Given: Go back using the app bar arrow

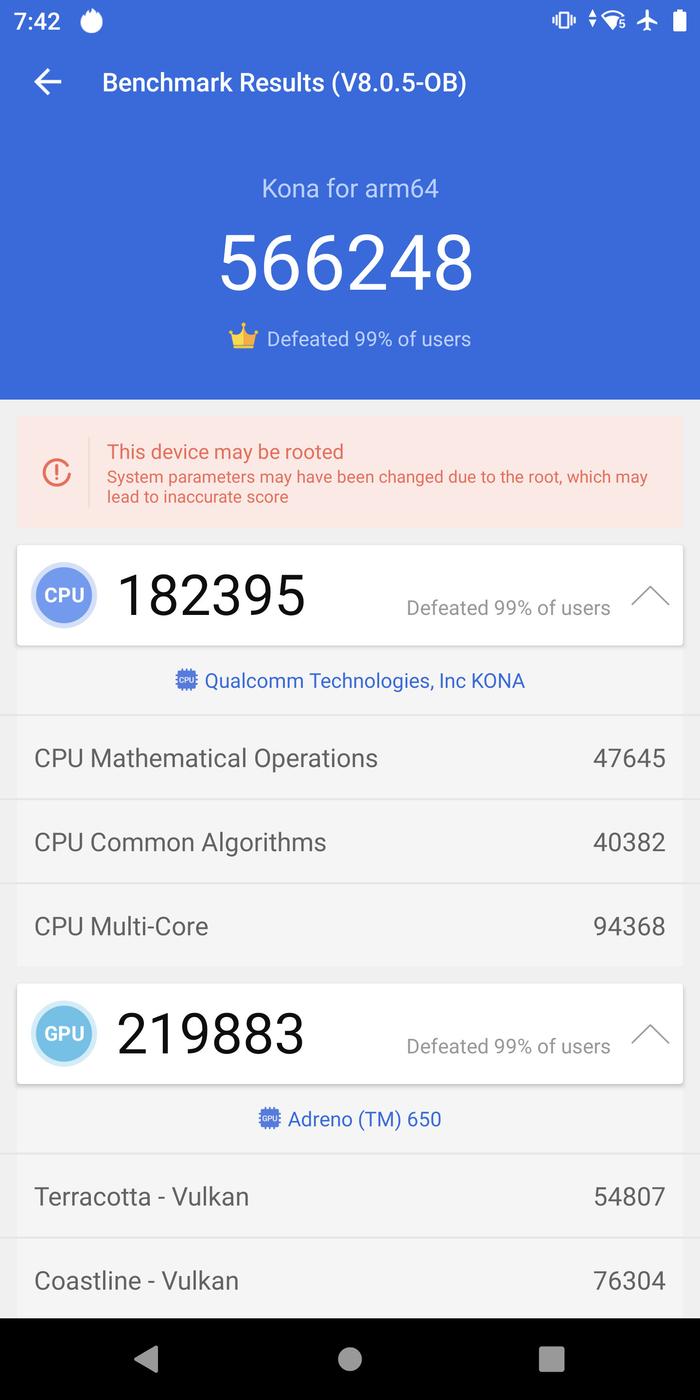Looking at the screenshot, I should (x=47, y=83).
